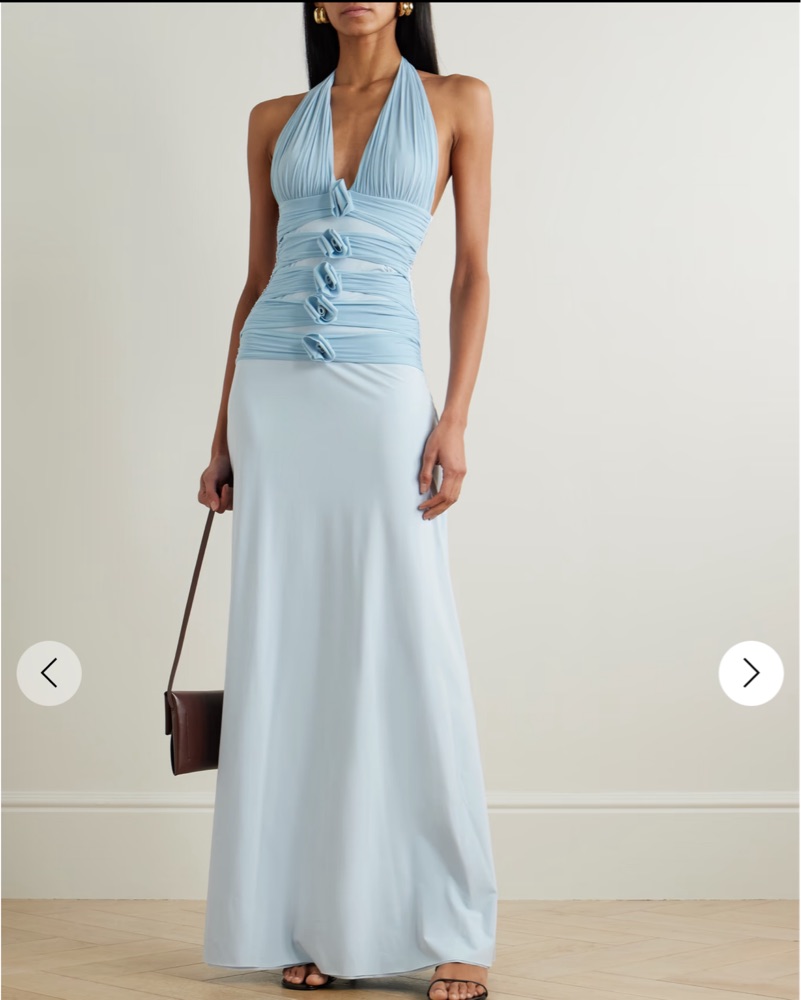Go to the previous product image
801x1000 pixels.
point(49,673)
